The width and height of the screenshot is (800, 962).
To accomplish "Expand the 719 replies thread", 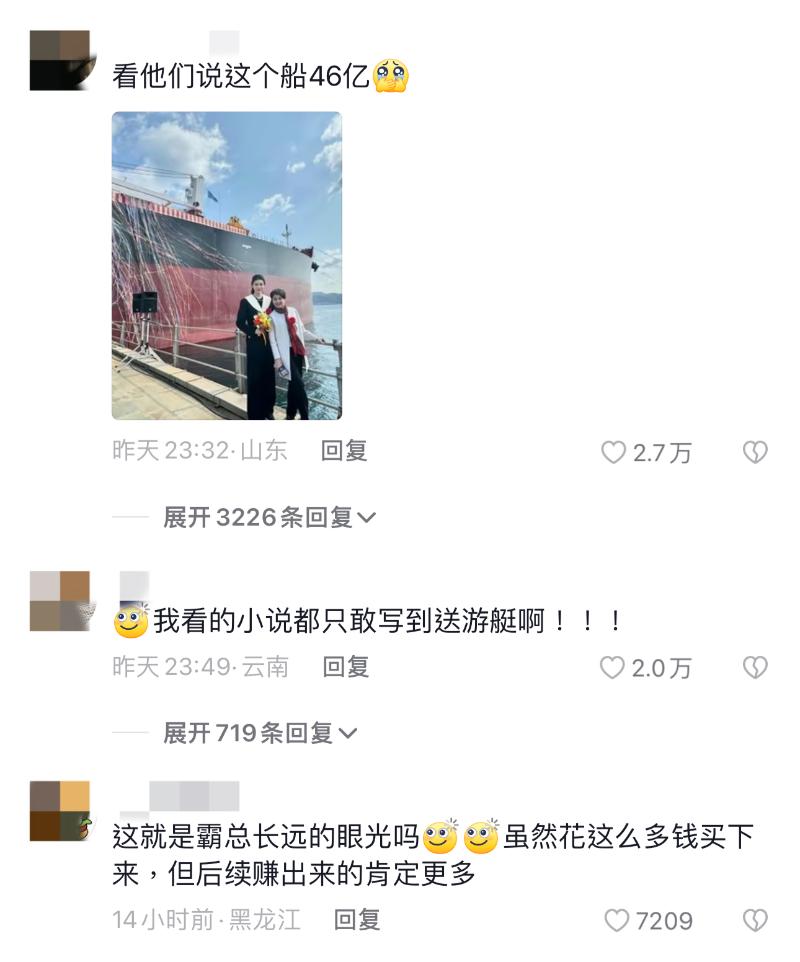I will coord(260,733).
